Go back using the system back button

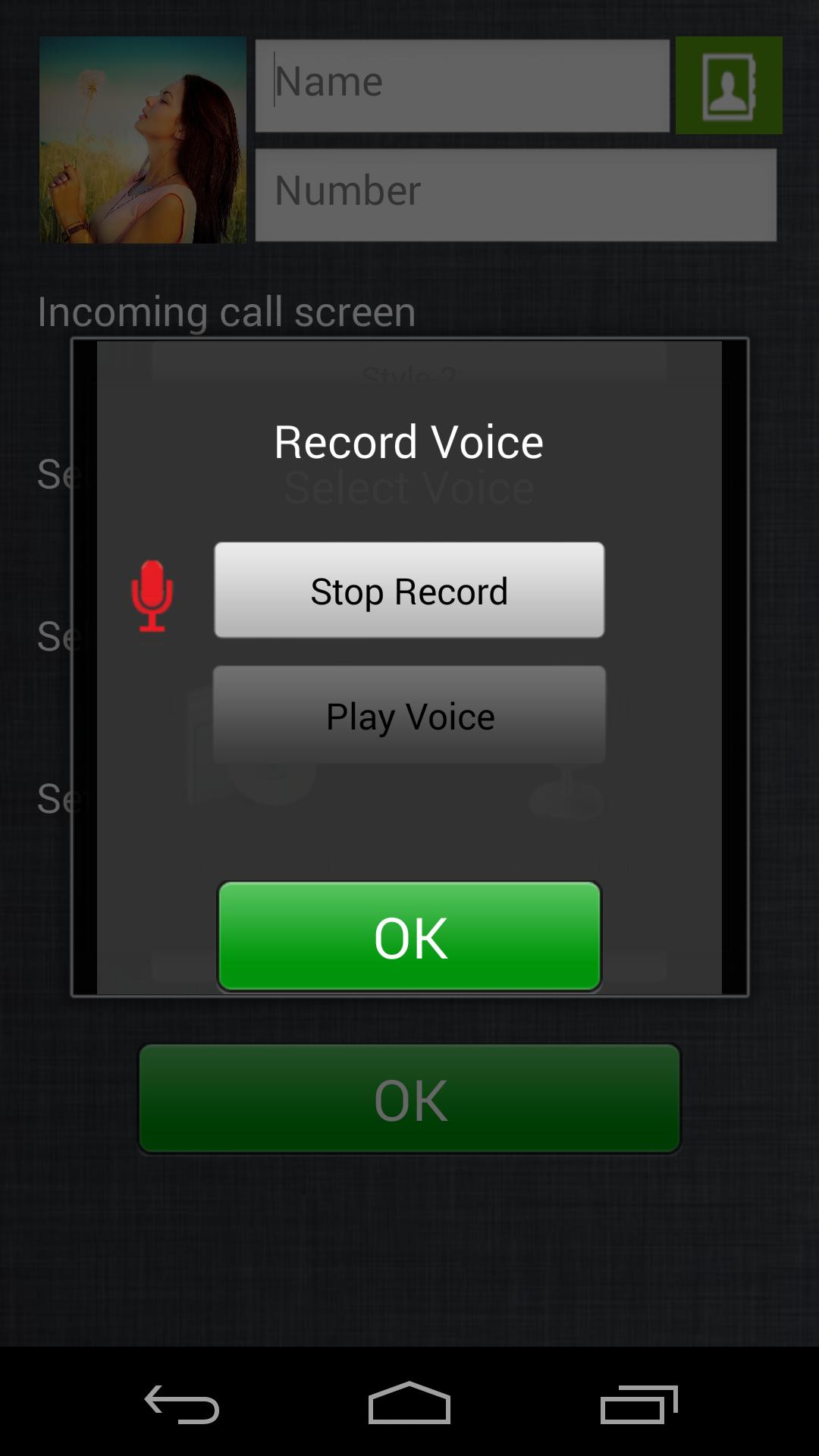[182, 1404]
